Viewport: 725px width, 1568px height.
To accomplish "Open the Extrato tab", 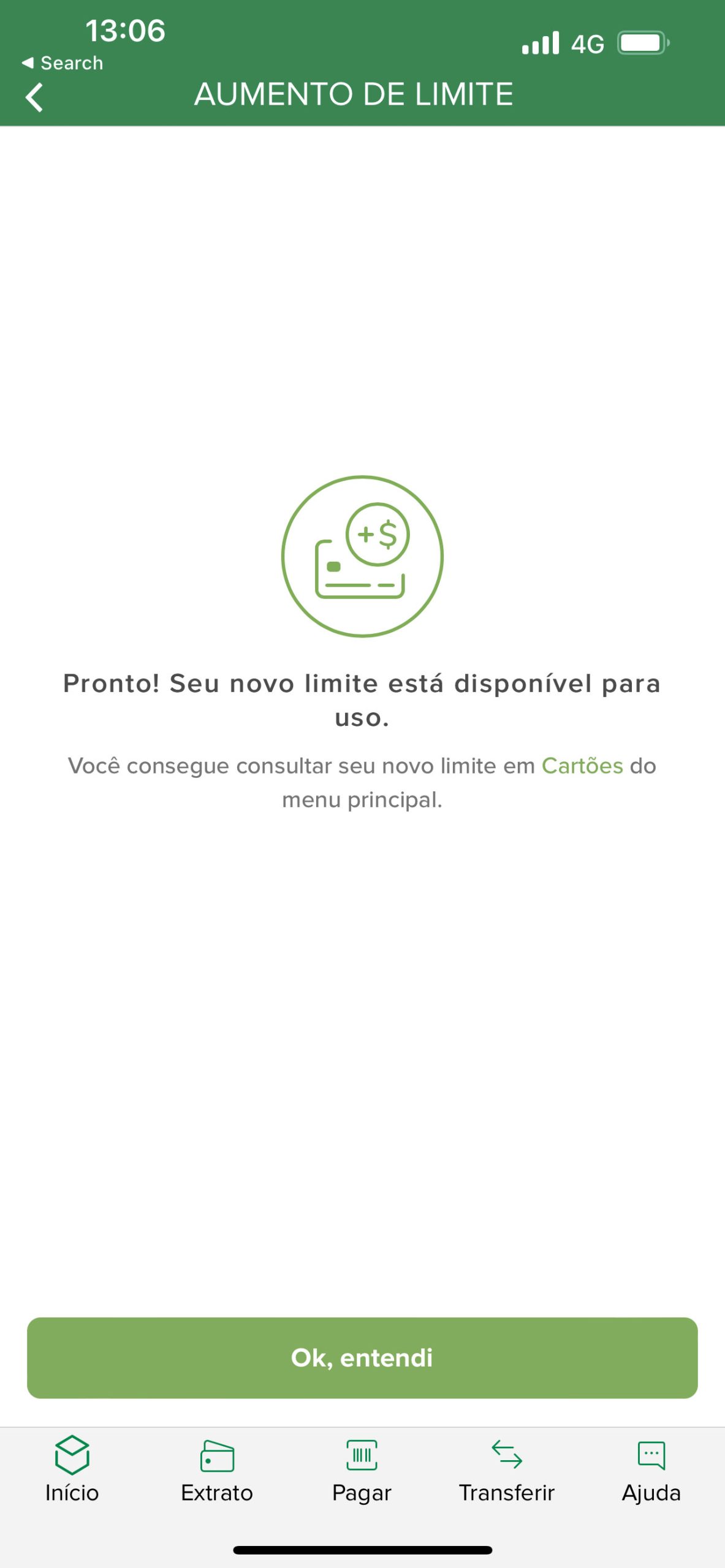I will tap(217, 1469).
